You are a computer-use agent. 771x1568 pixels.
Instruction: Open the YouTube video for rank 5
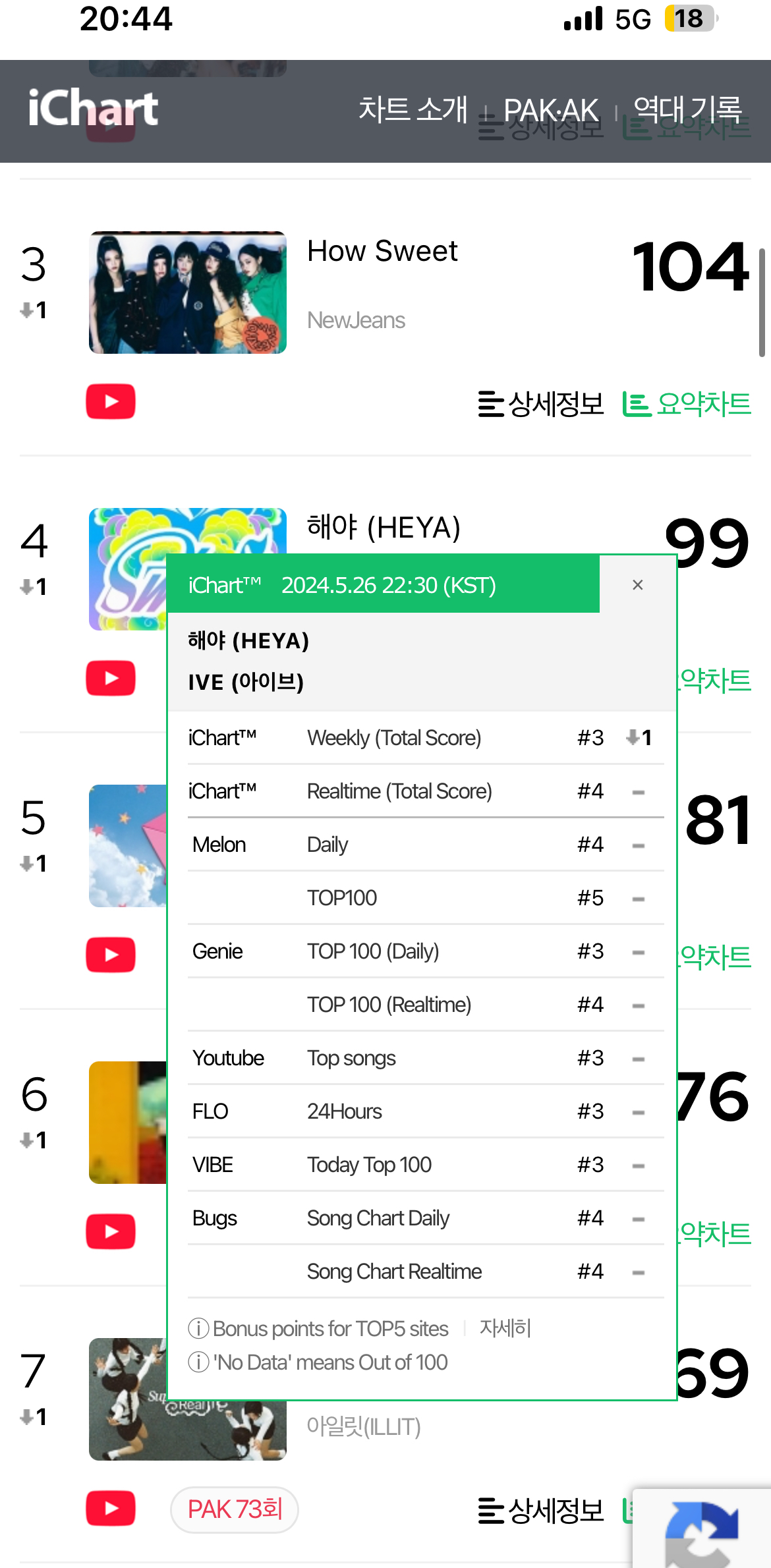111,955
